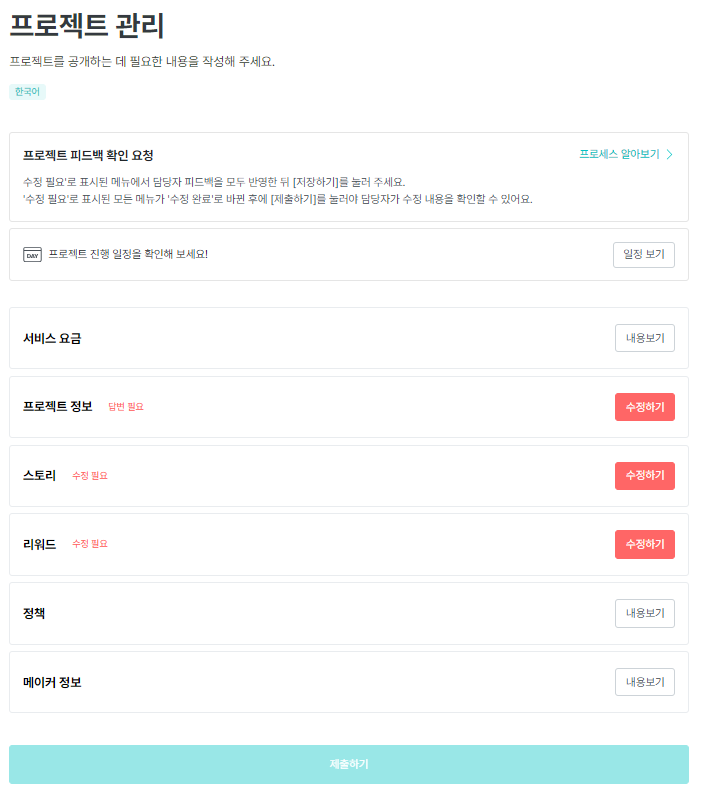
Task: Tap 수정하기 for 스토리
Action: 644,475
